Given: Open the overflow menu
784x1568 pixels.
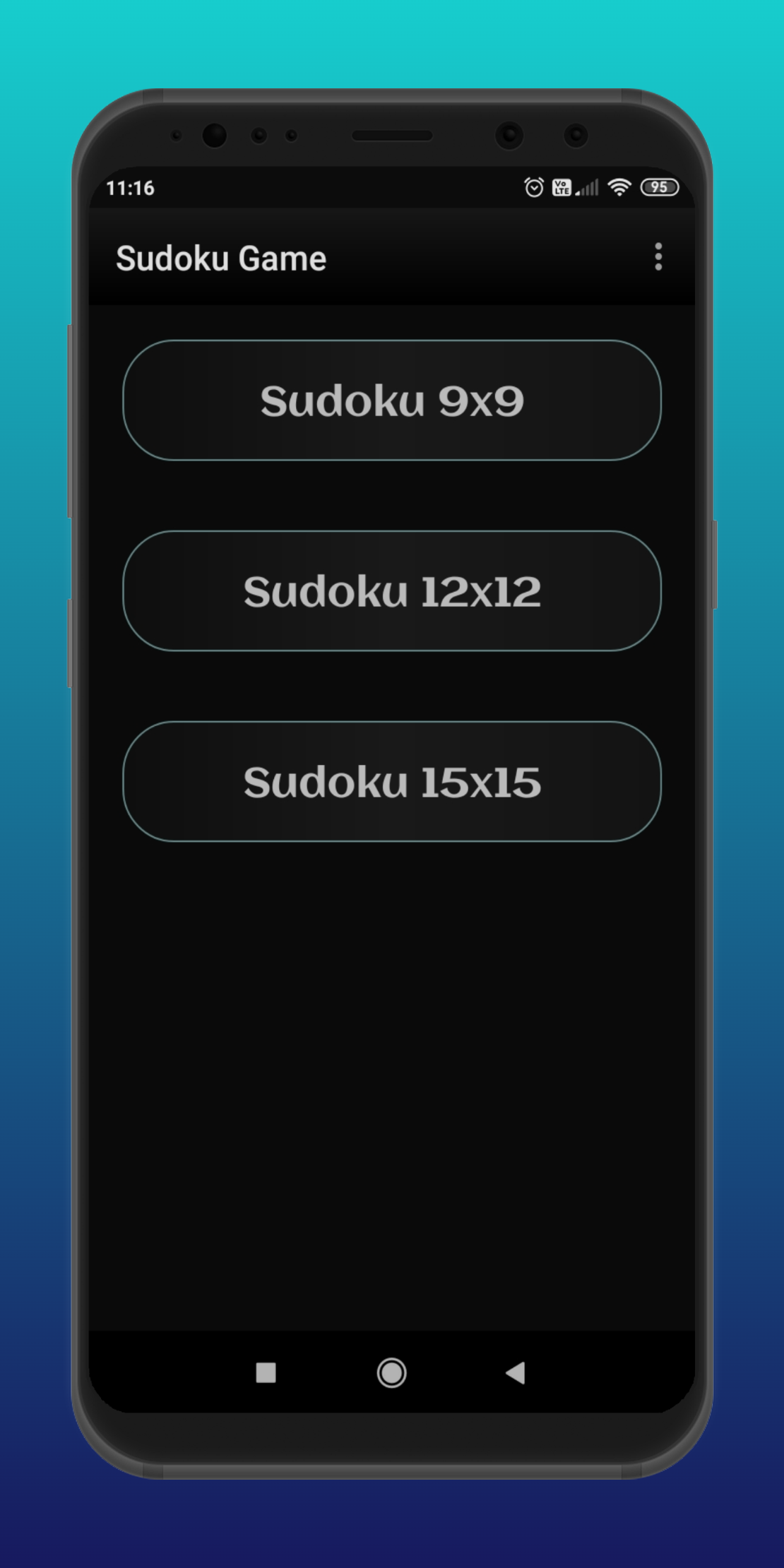Looking at the screenshot, I should point(658,257).
